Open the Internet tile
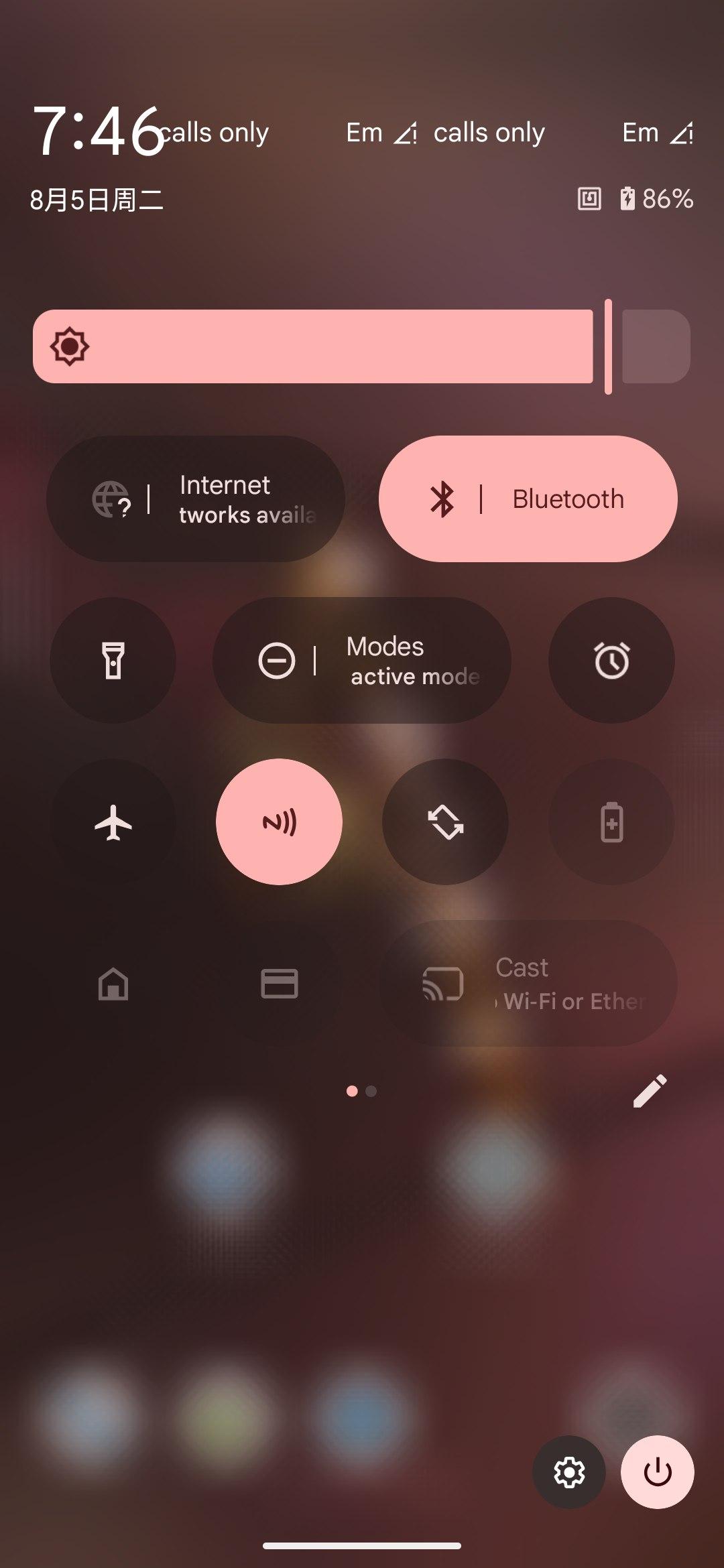Image resolution: width=724 pixels, height=1568 pixels. 196,499
